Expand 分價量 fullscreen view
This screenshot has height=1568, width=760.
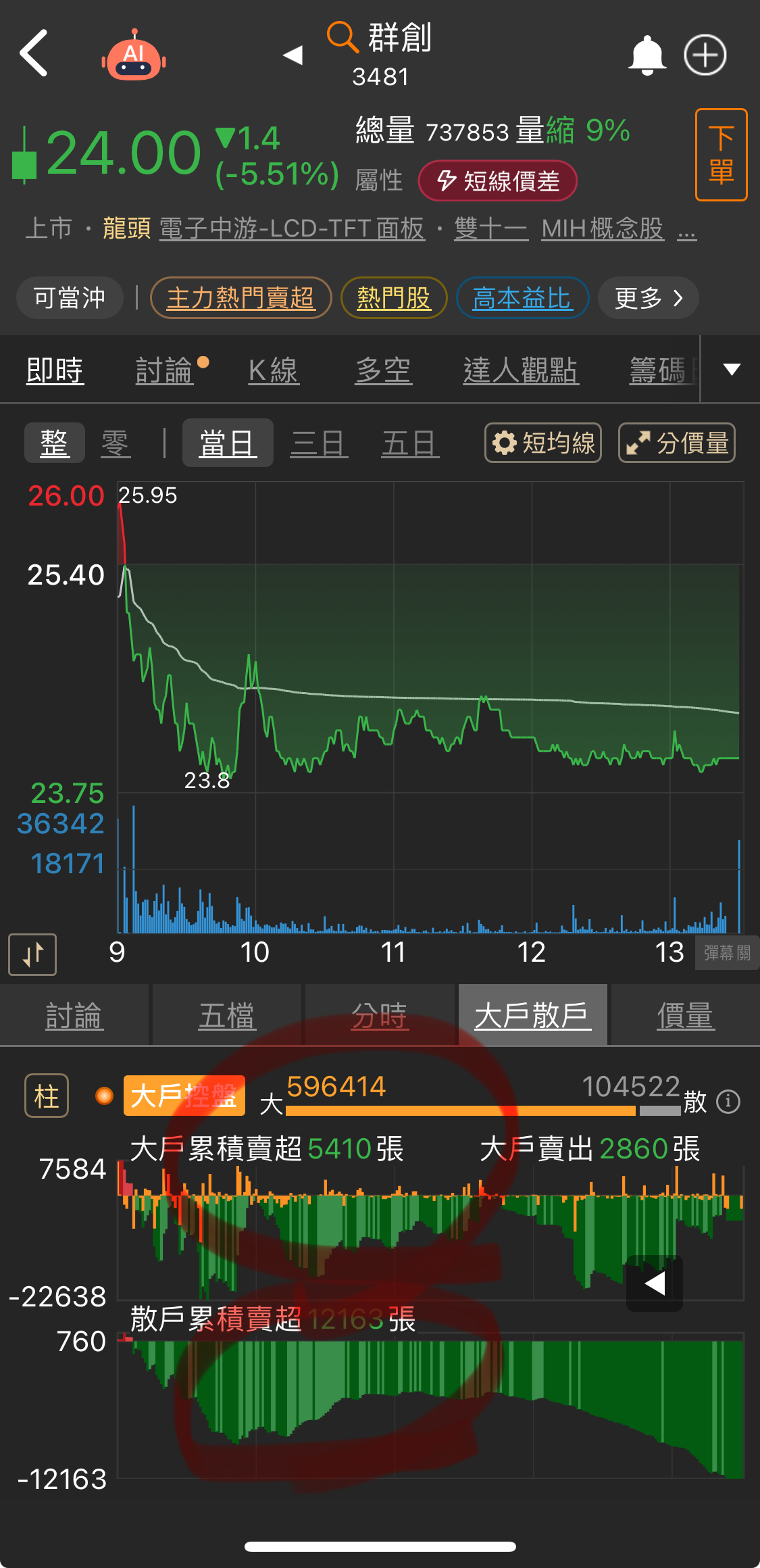click(676, 443)
